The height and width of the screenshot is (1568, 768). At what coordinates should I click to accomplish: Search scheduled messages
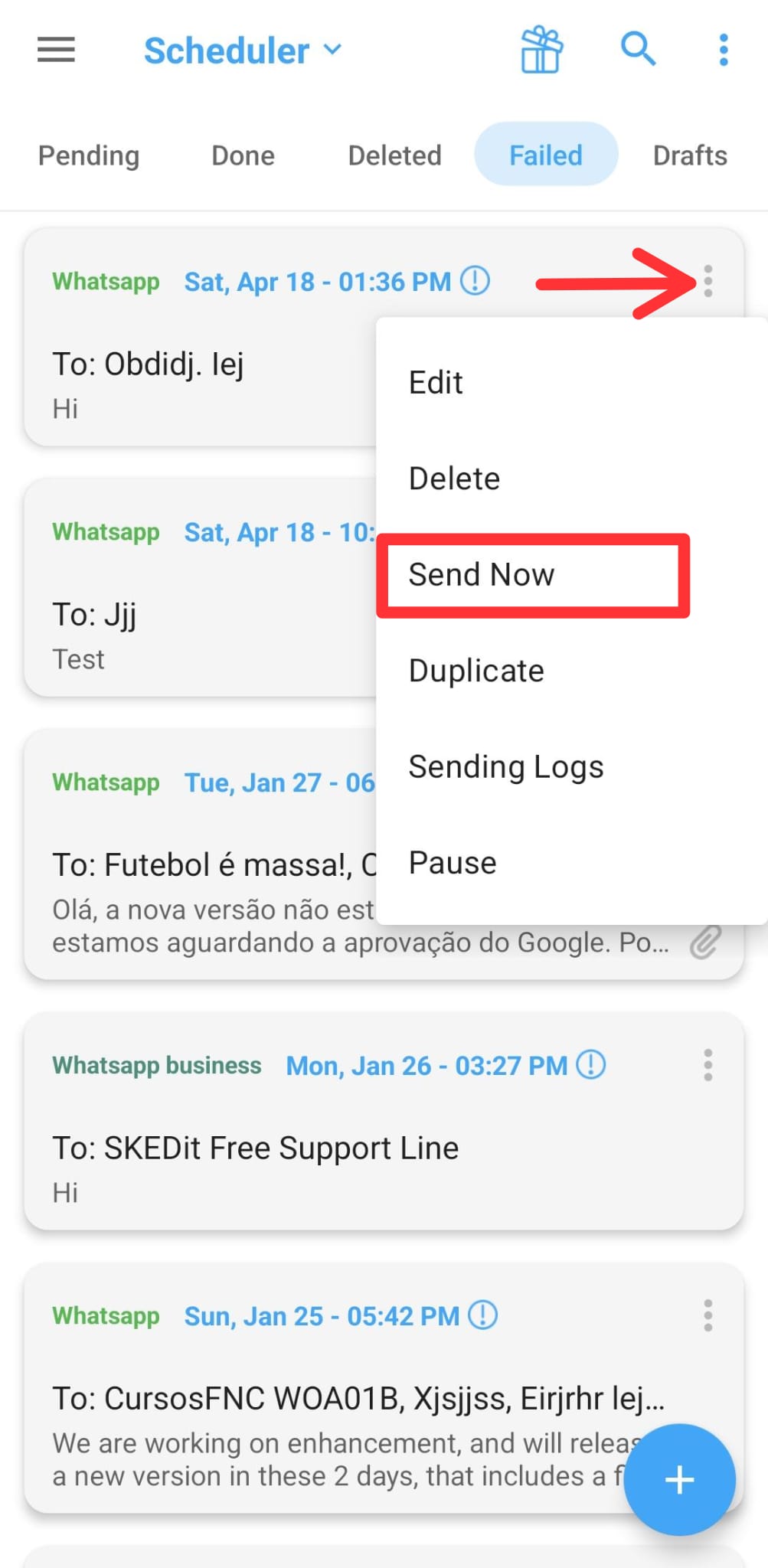tap(638, 51)
